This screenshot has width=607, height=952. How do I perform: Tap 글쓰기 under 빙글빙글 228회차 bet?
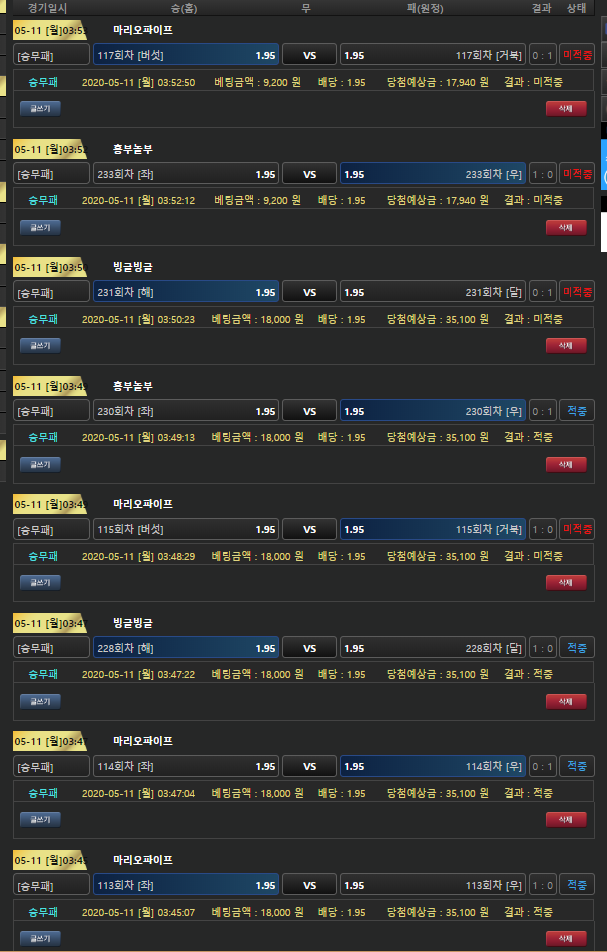pyautogui.click(x=40, y=701)
